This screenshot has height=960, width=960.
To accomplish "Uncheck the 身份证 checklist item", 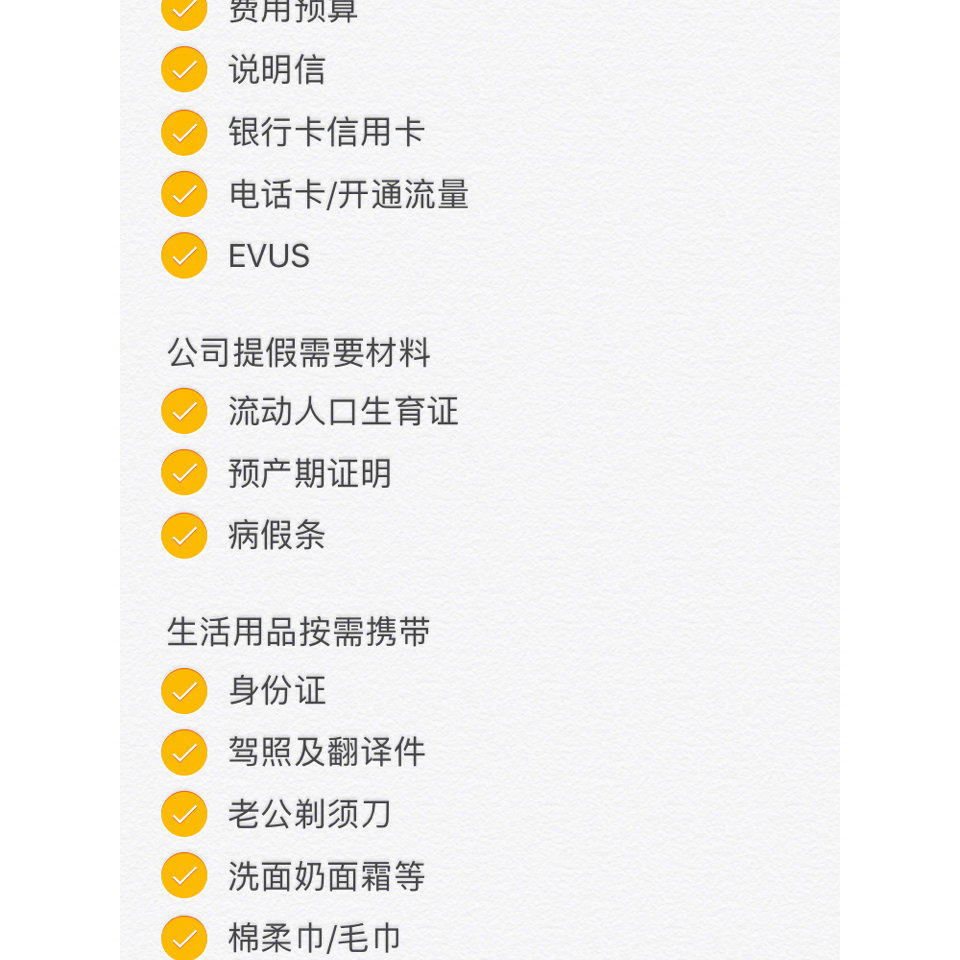I will tap(184, 690).
